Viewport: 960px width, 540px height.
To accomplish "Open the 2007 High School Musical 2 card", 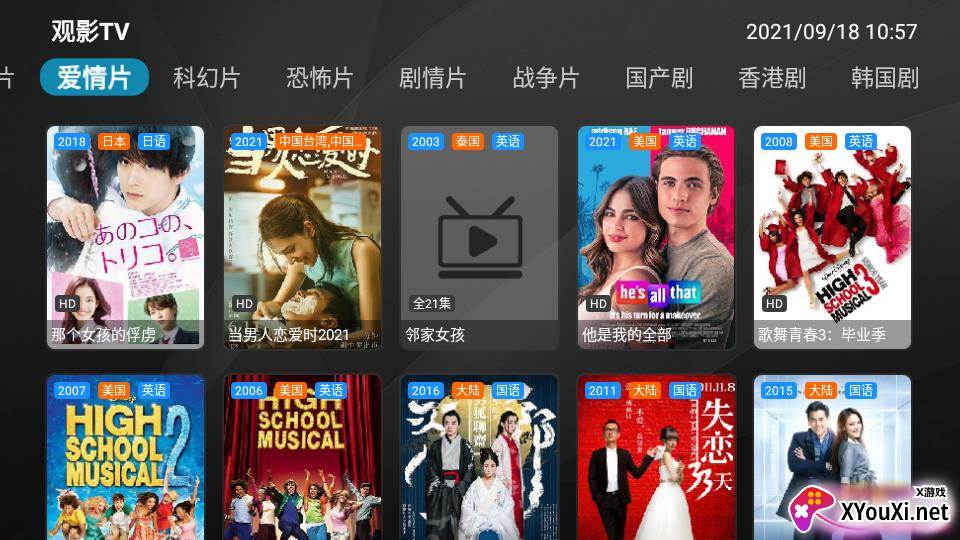I will tap(125, 460).
